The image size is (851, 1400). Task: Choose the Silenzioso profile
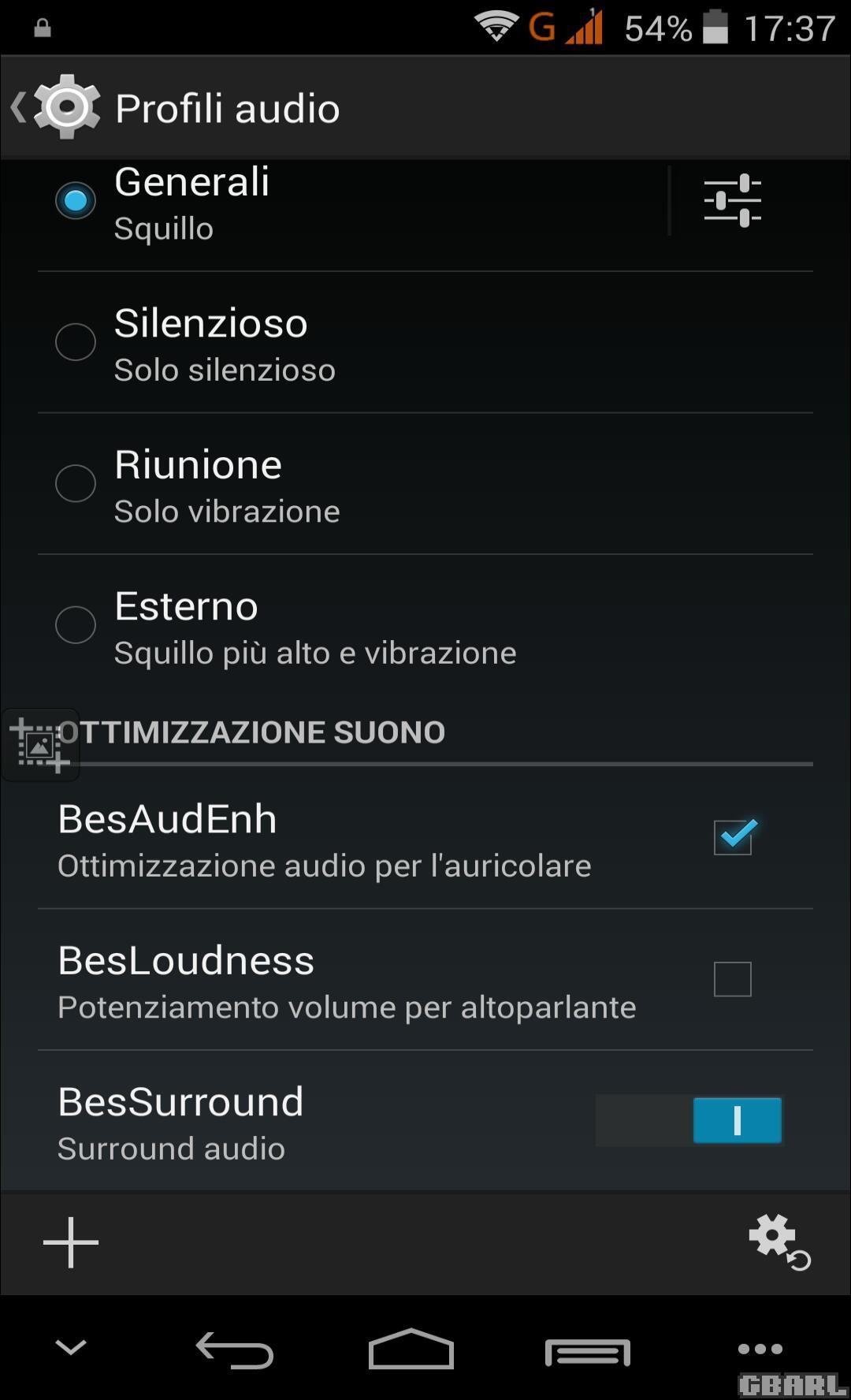76,342
